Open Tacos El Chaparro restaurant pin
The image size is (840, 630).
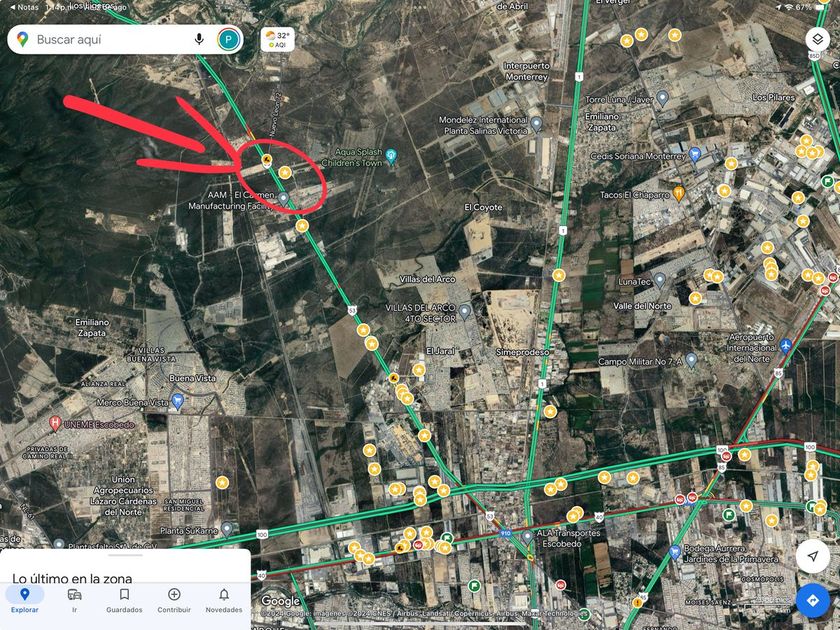pyautogui.click(x=679, y=193)
